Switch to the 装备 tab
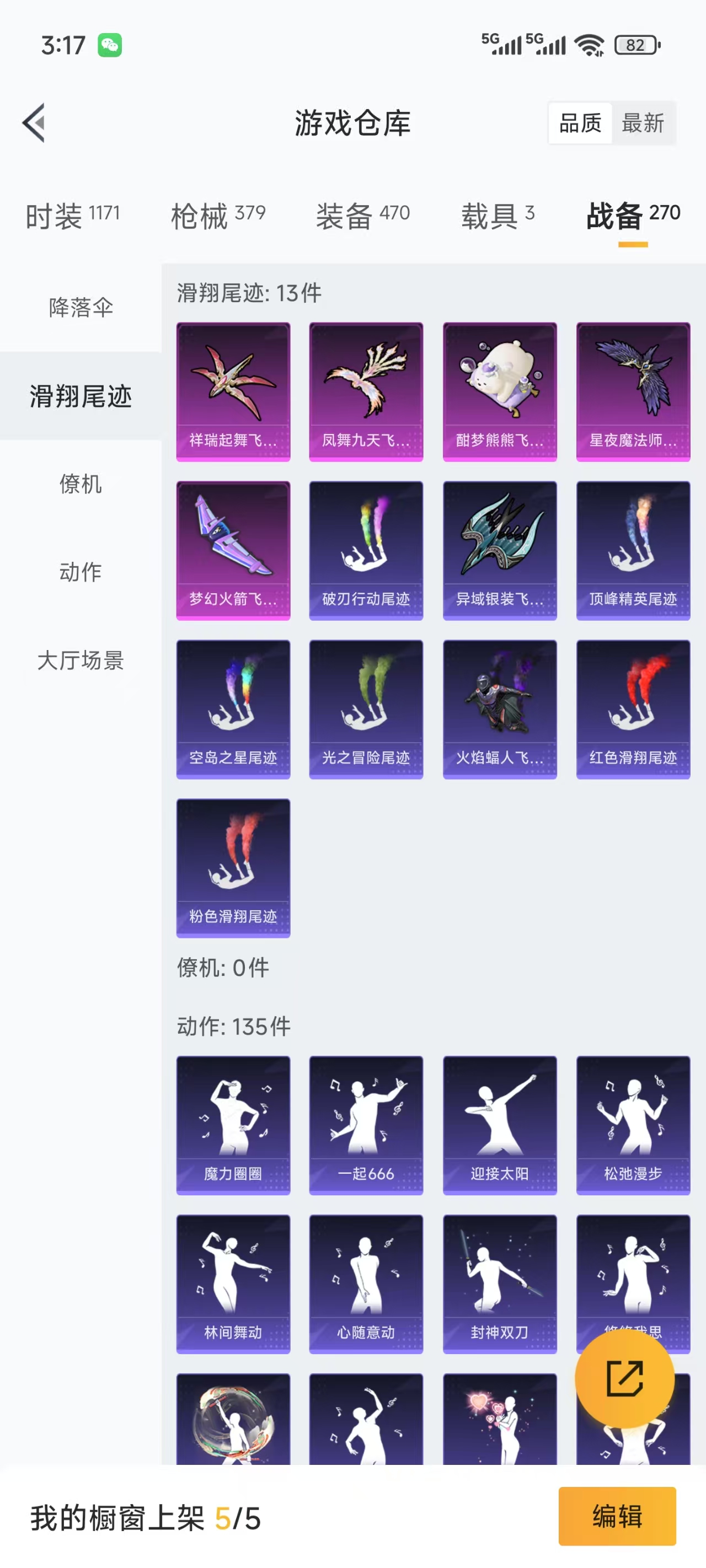The image size is (706, 1568). [363, 216]
